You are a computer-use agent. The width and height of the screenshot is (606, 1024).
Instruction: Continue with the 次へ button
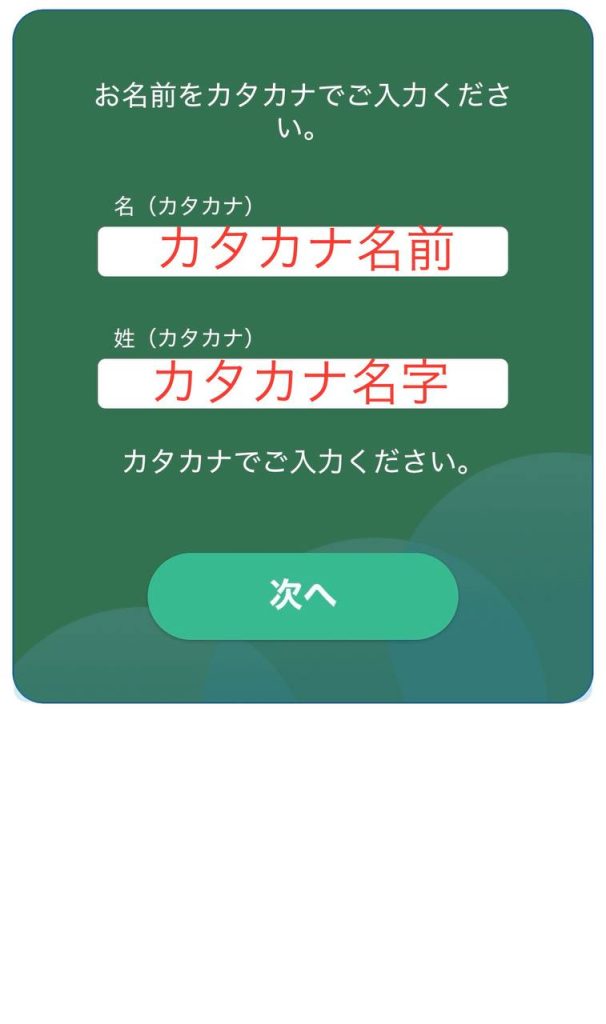[x=302, y=596]
